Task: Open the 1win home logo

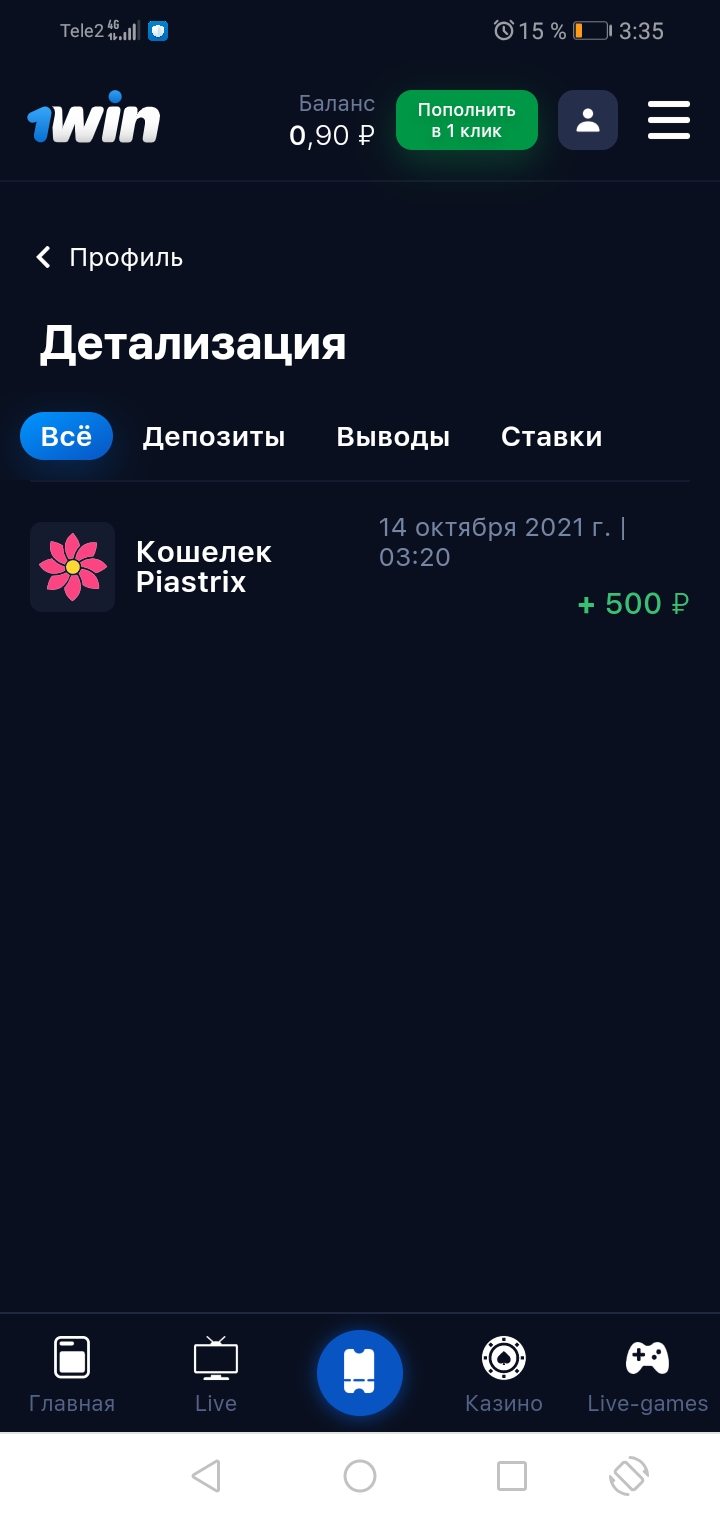Action: pyautogui.click(x=92, y=118)
